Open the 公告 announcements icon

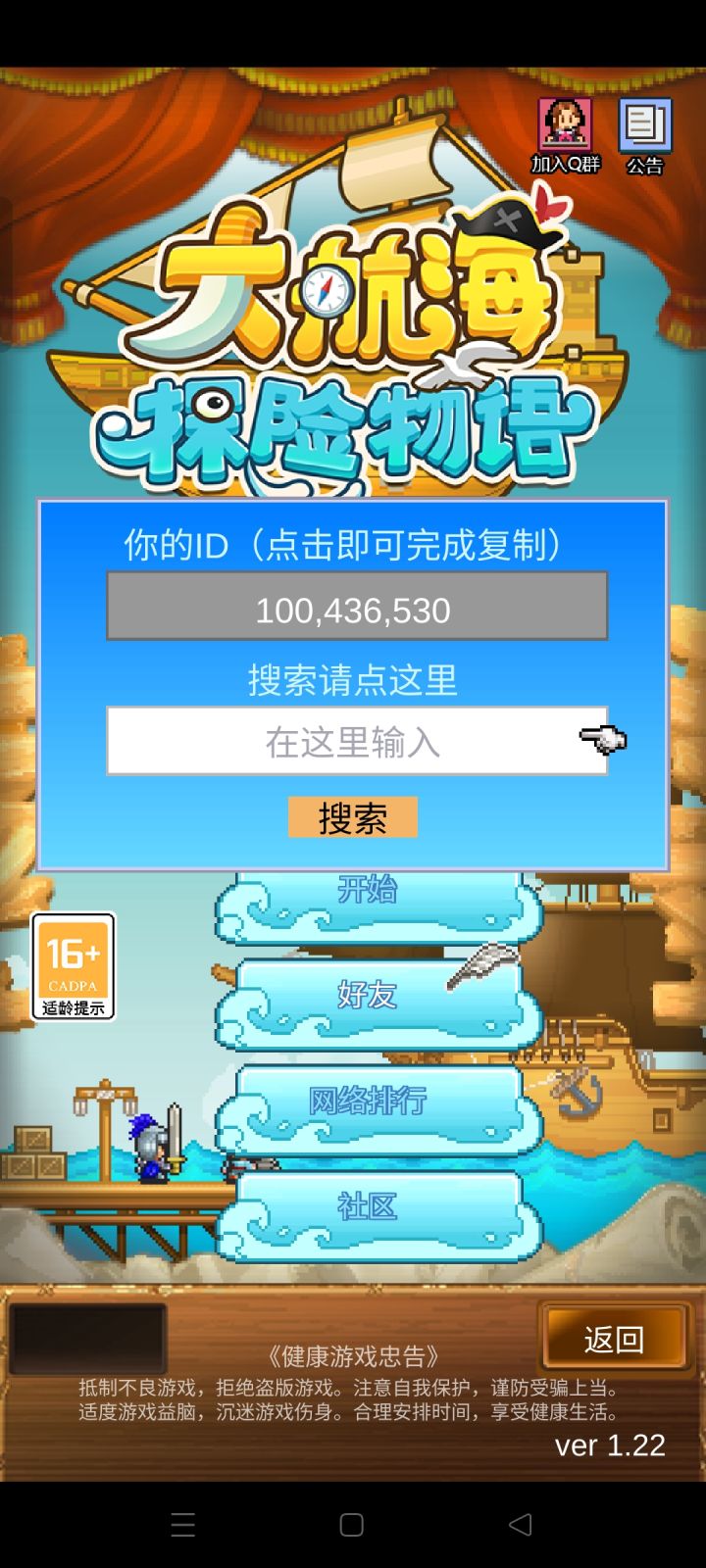644,125
